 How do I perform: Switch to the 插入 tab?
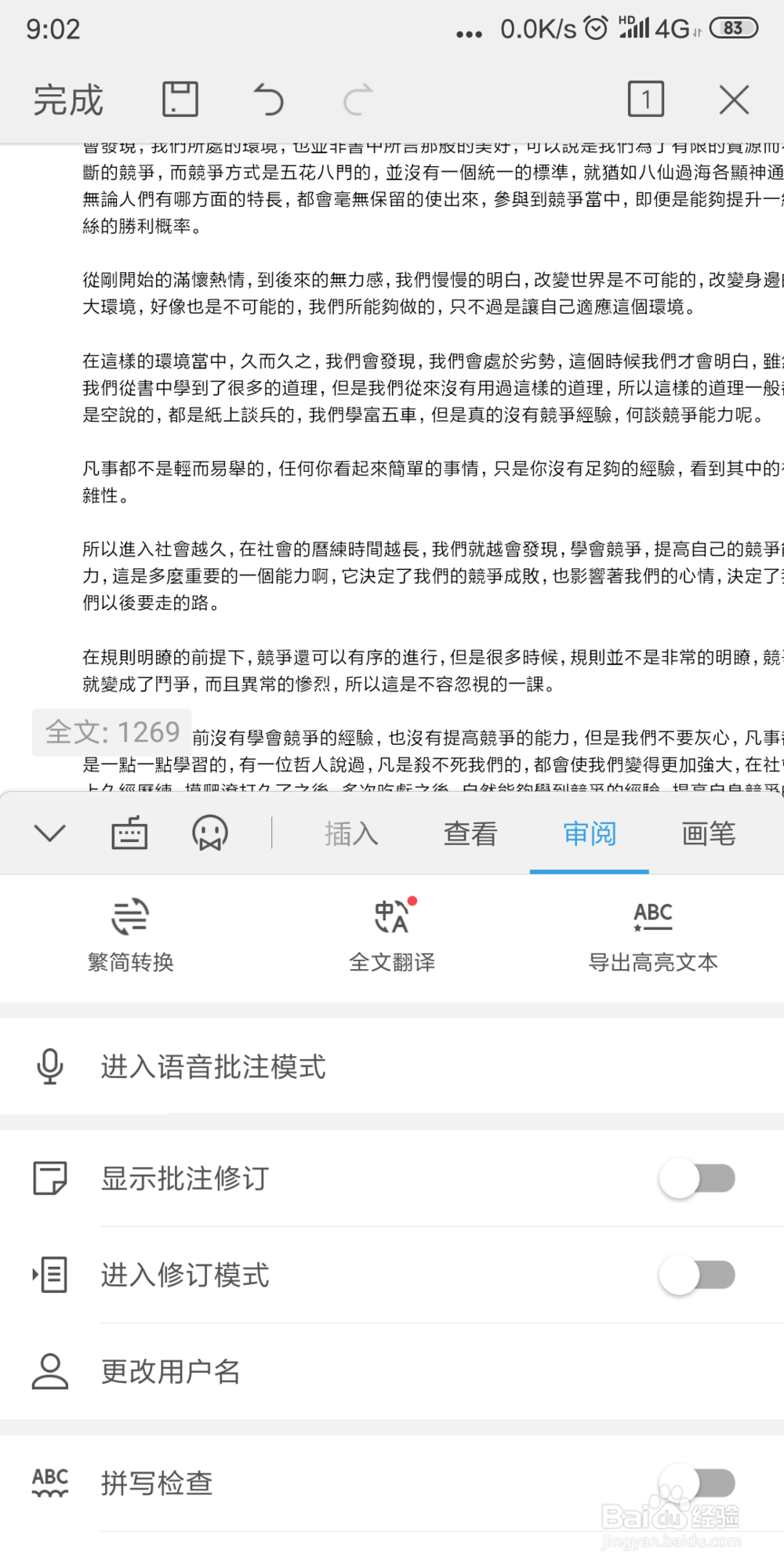click(x=351, y=833)
